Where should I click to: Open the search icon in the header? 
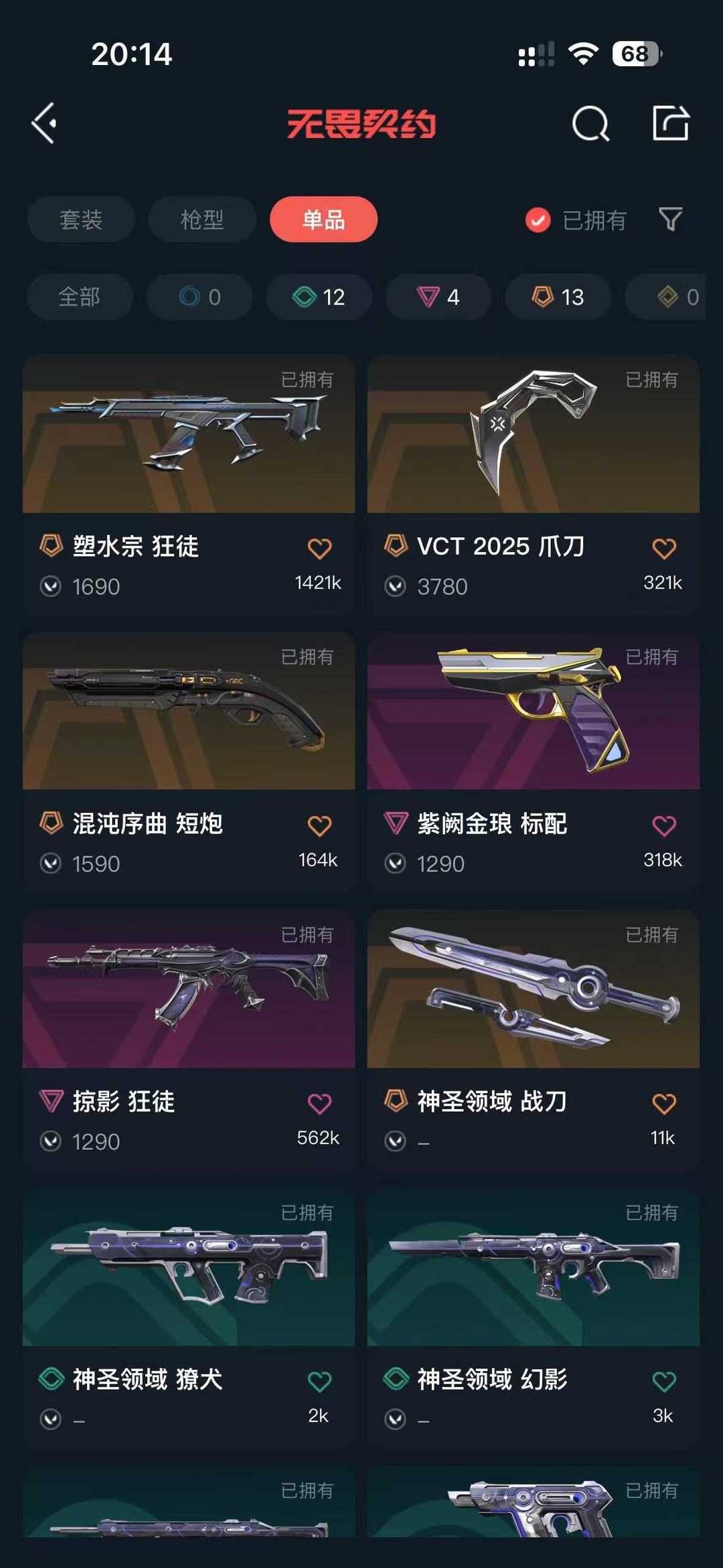590,123
